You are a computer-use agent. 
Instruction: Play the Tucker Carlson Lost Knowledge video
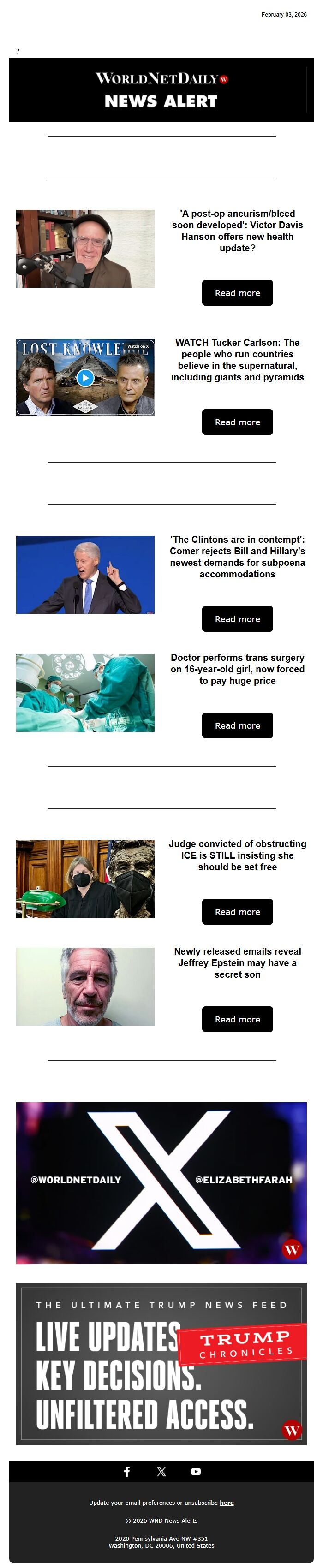point(85,377)
